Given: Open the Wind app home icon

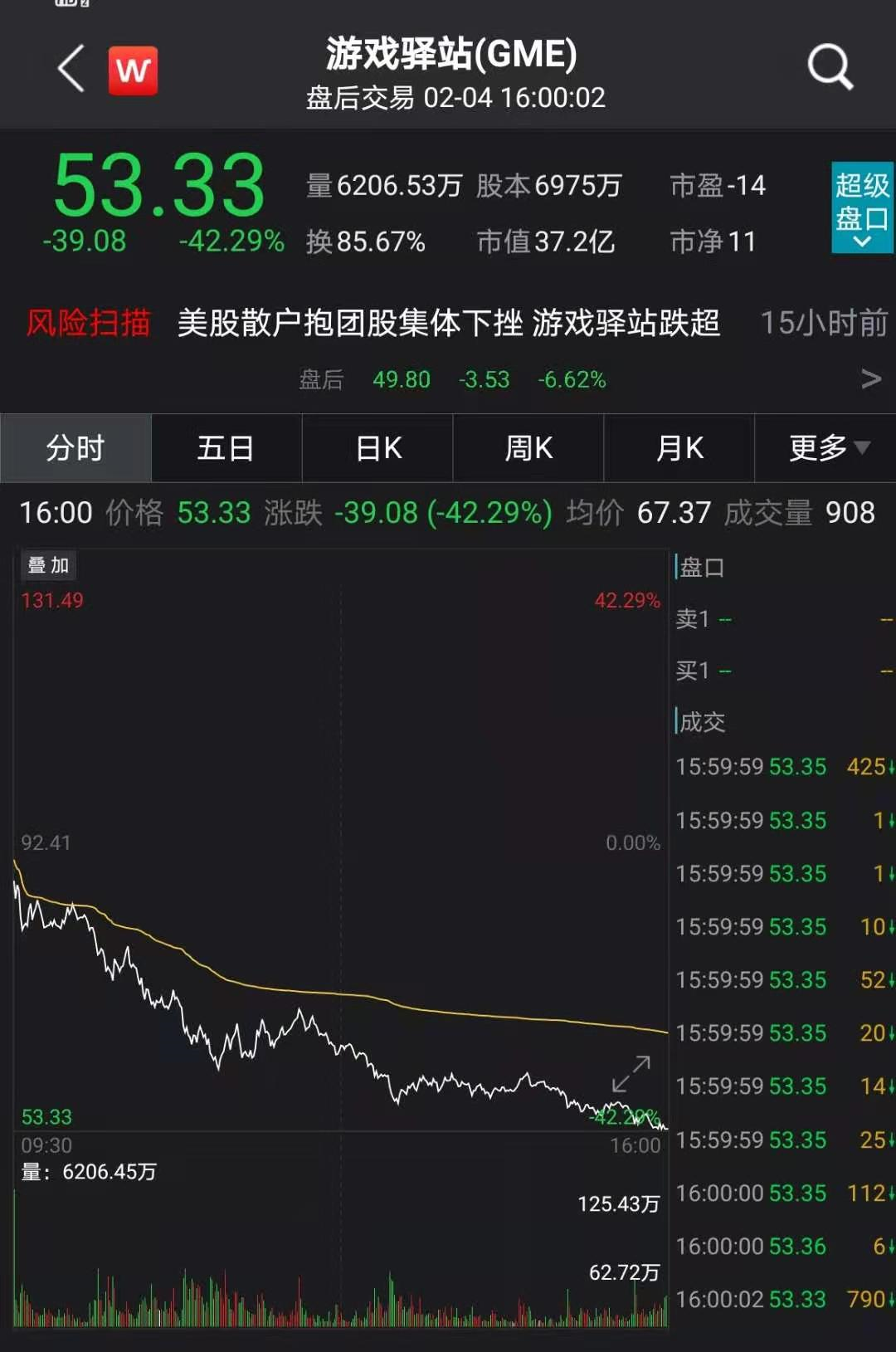Looking at the screenshot, I should point(134,70).
